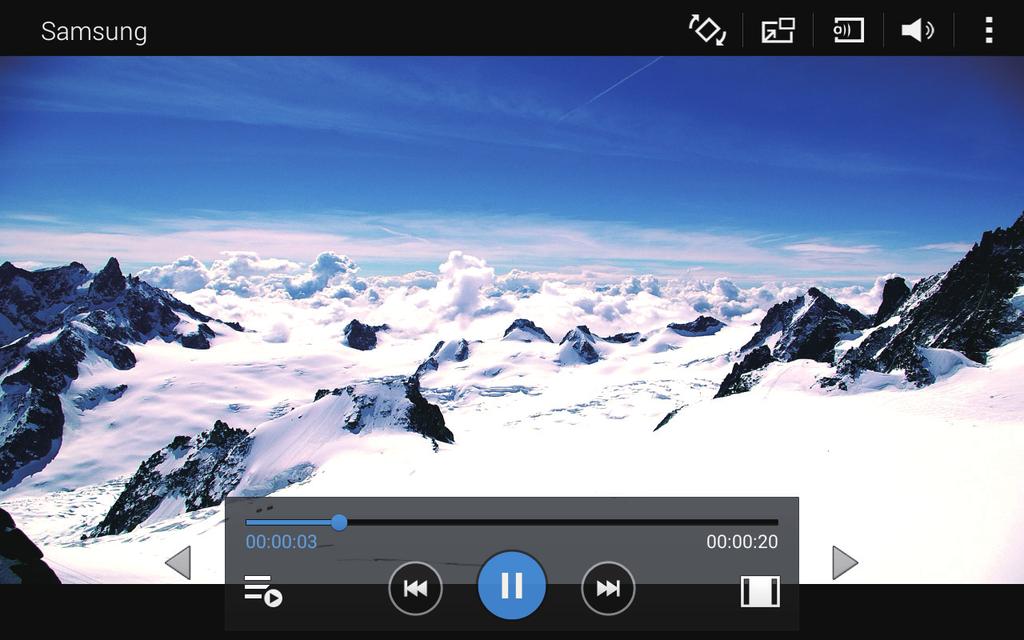Viewport: 1024px width, 640px height.
Task: Skip to the previous video
Action: point(415,588)
